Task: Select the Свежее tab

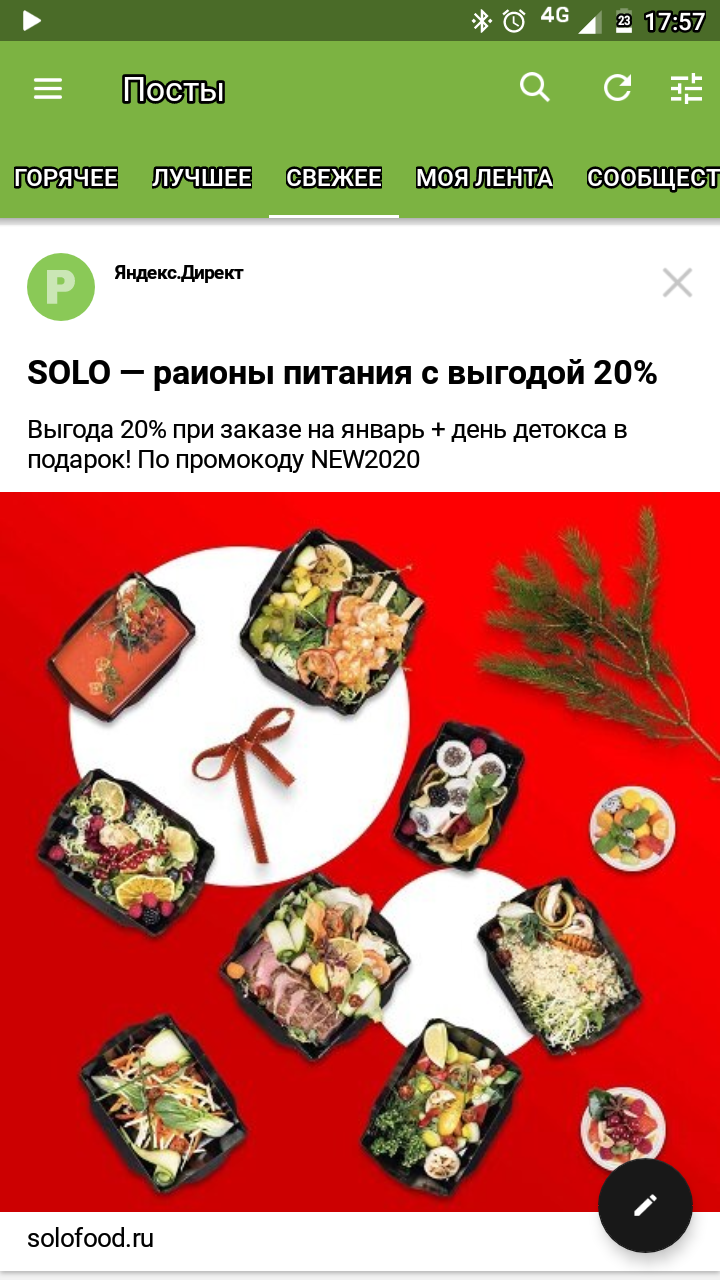Action: click(x=334, y=178)
